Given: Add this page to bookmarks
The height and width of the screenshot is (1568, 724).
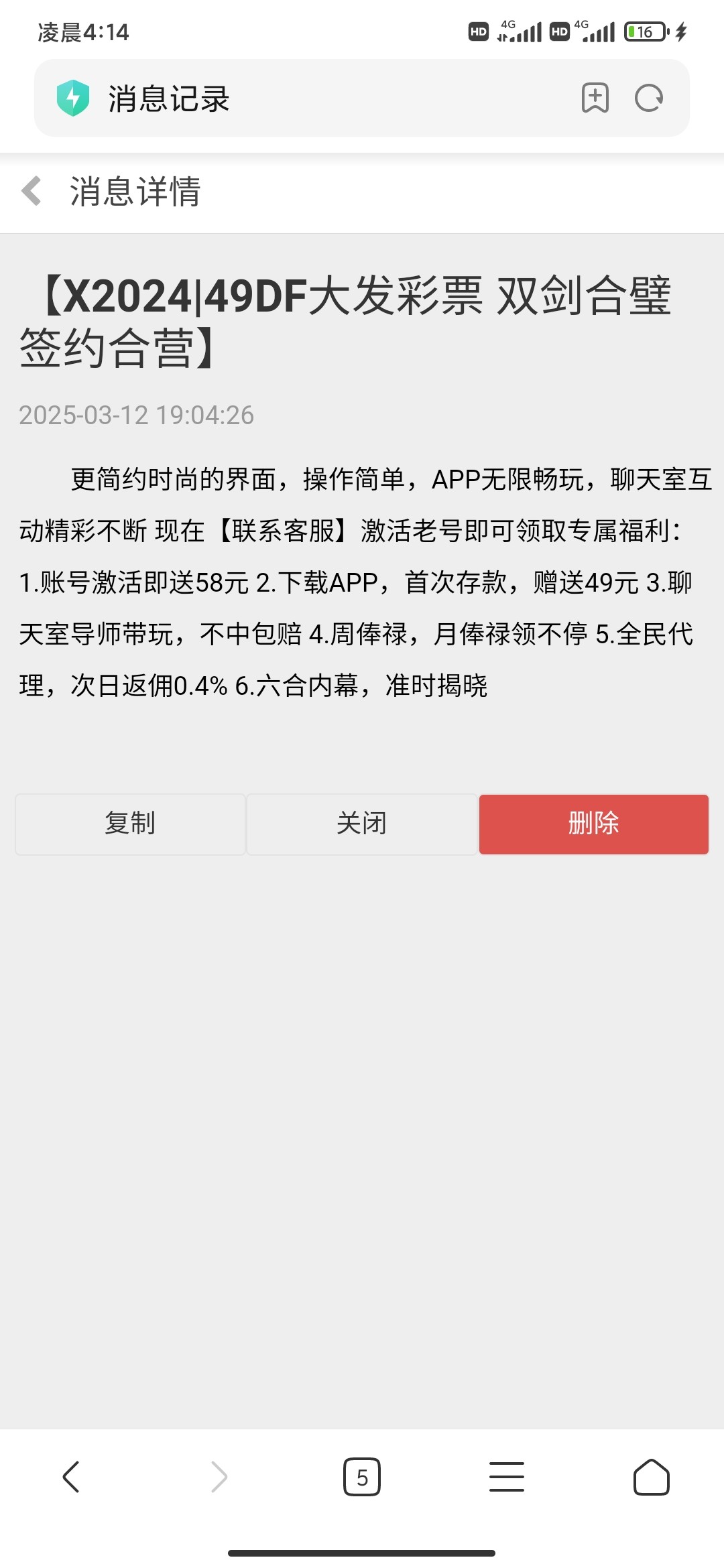Looking at the screenshot, I should click(595, 99).
